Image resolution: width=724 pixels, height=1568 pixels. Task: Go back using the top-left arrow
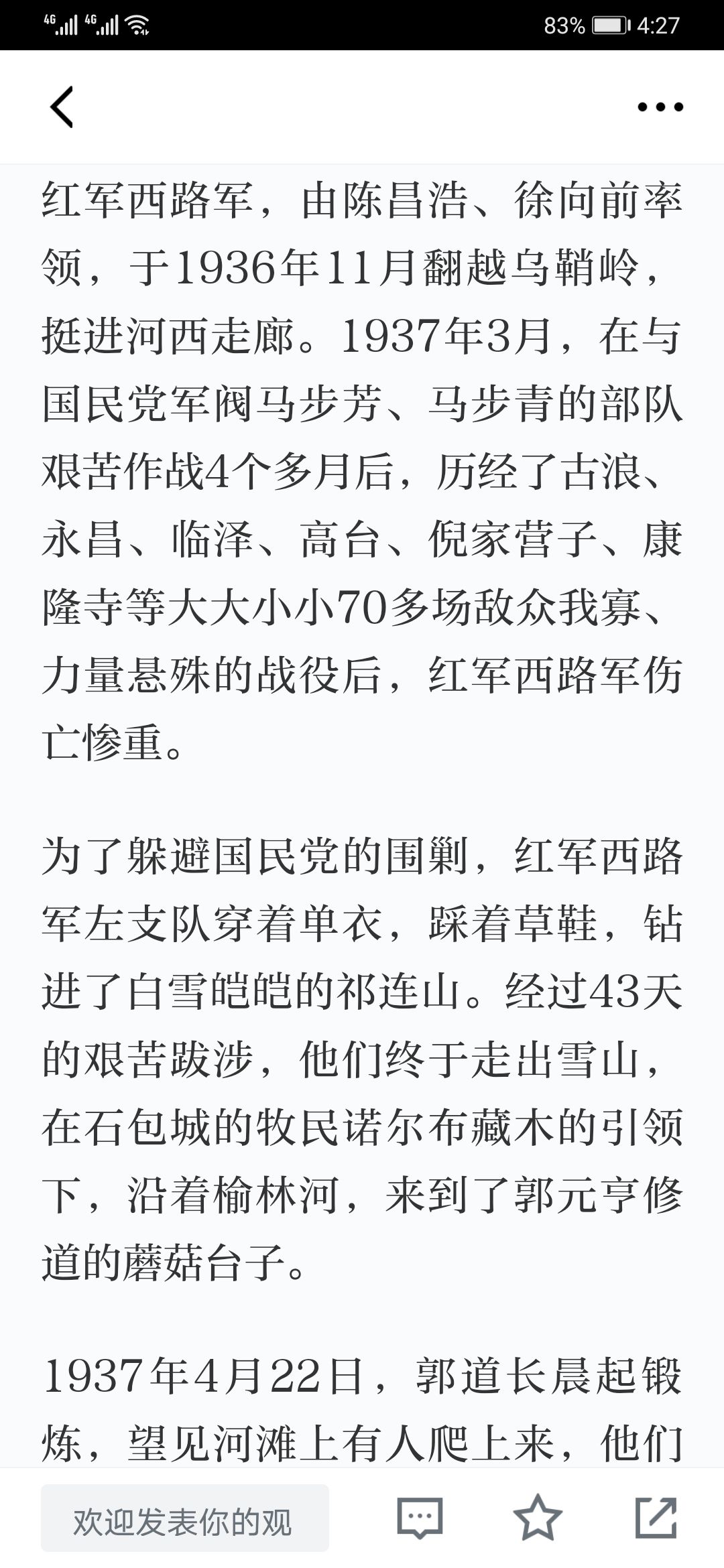coord(62,107)
